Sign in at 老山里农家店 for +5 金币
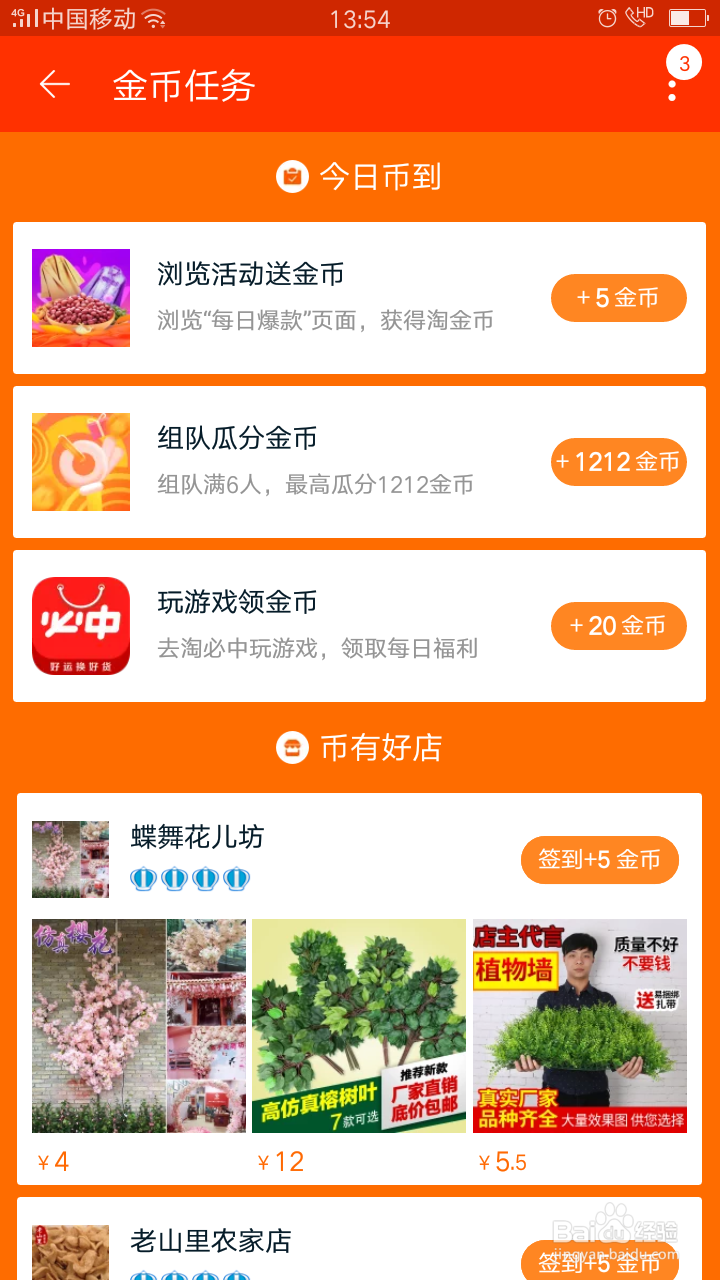Screen dimensions: 720x1280 pyautogui.click(x=599, y=1260)
